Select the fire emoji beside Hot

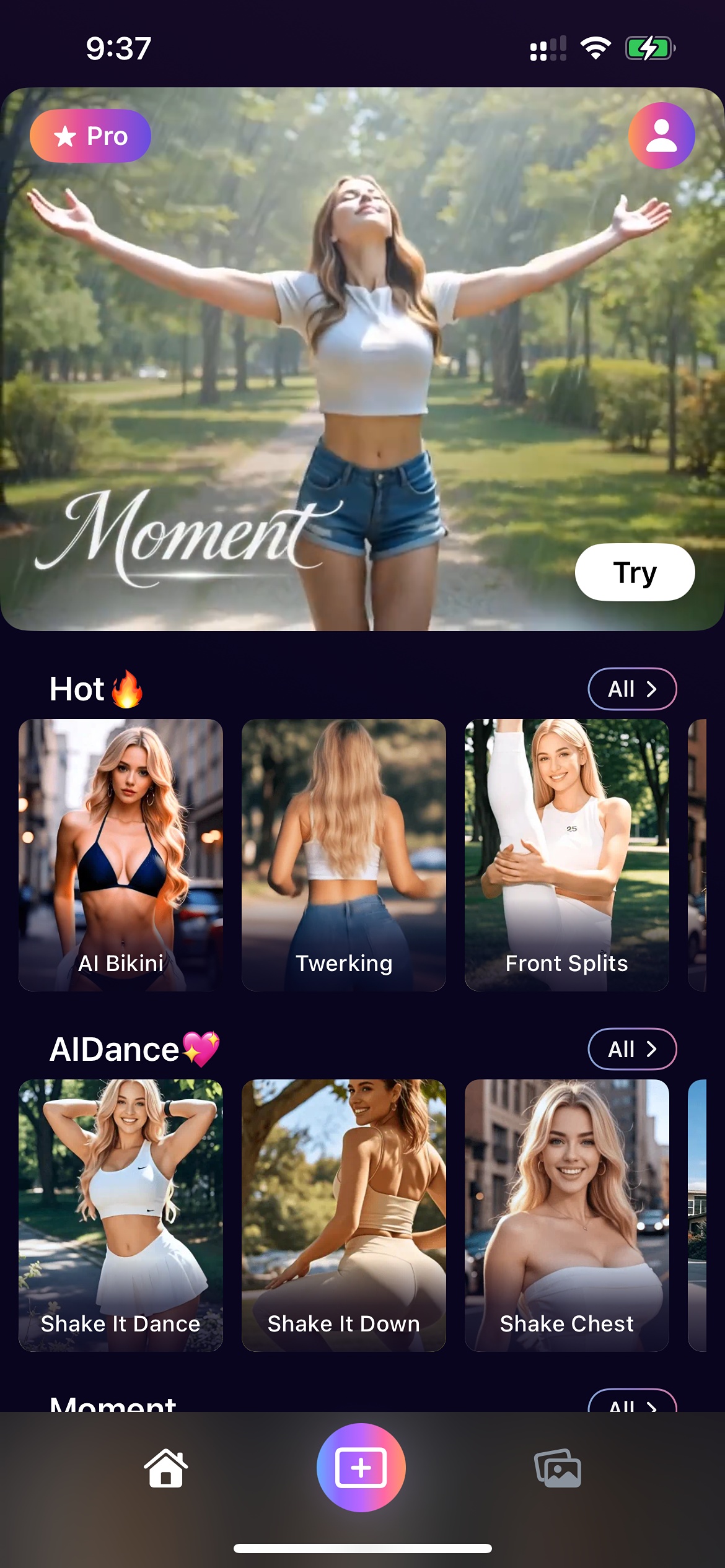(x=127, y=689)
